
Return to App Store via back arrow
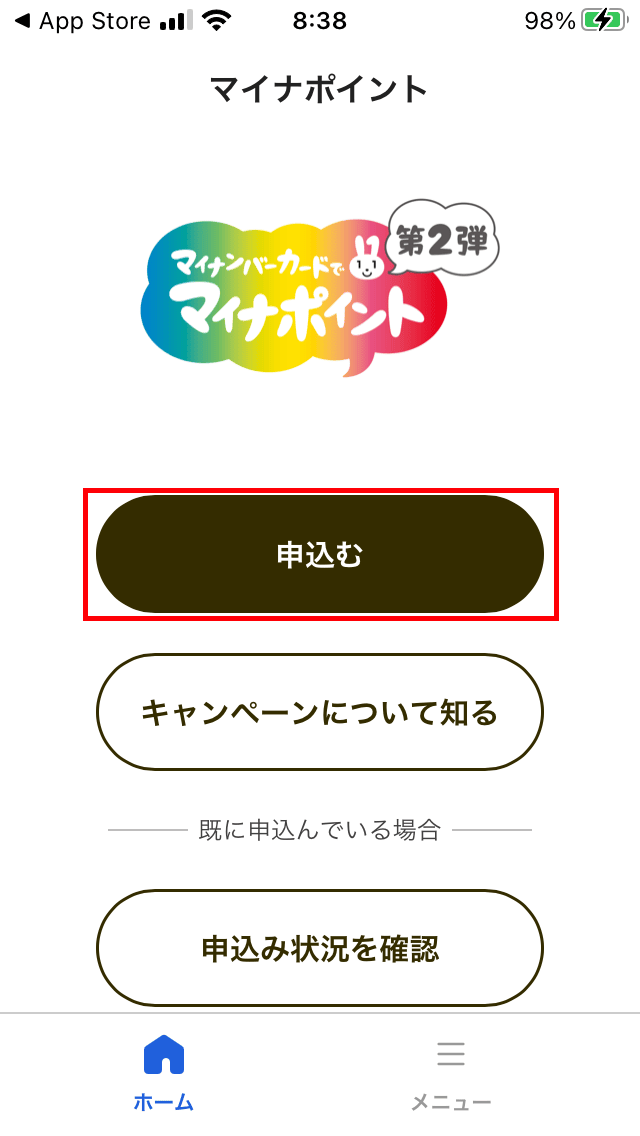82,21
